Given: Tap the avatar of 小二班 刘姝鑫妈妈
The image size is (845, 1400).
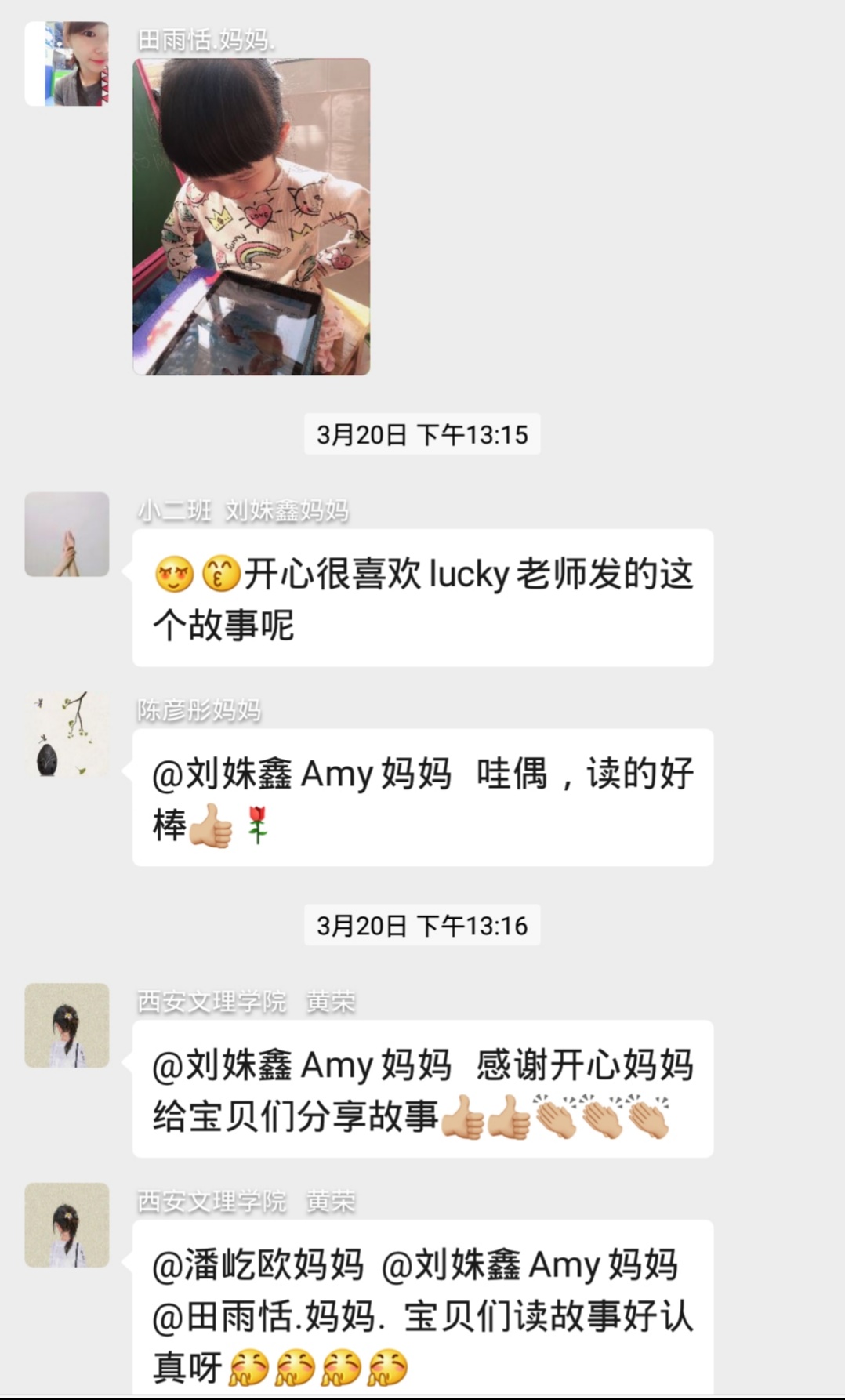Looking at the screenshot, I should coord(67,535).
